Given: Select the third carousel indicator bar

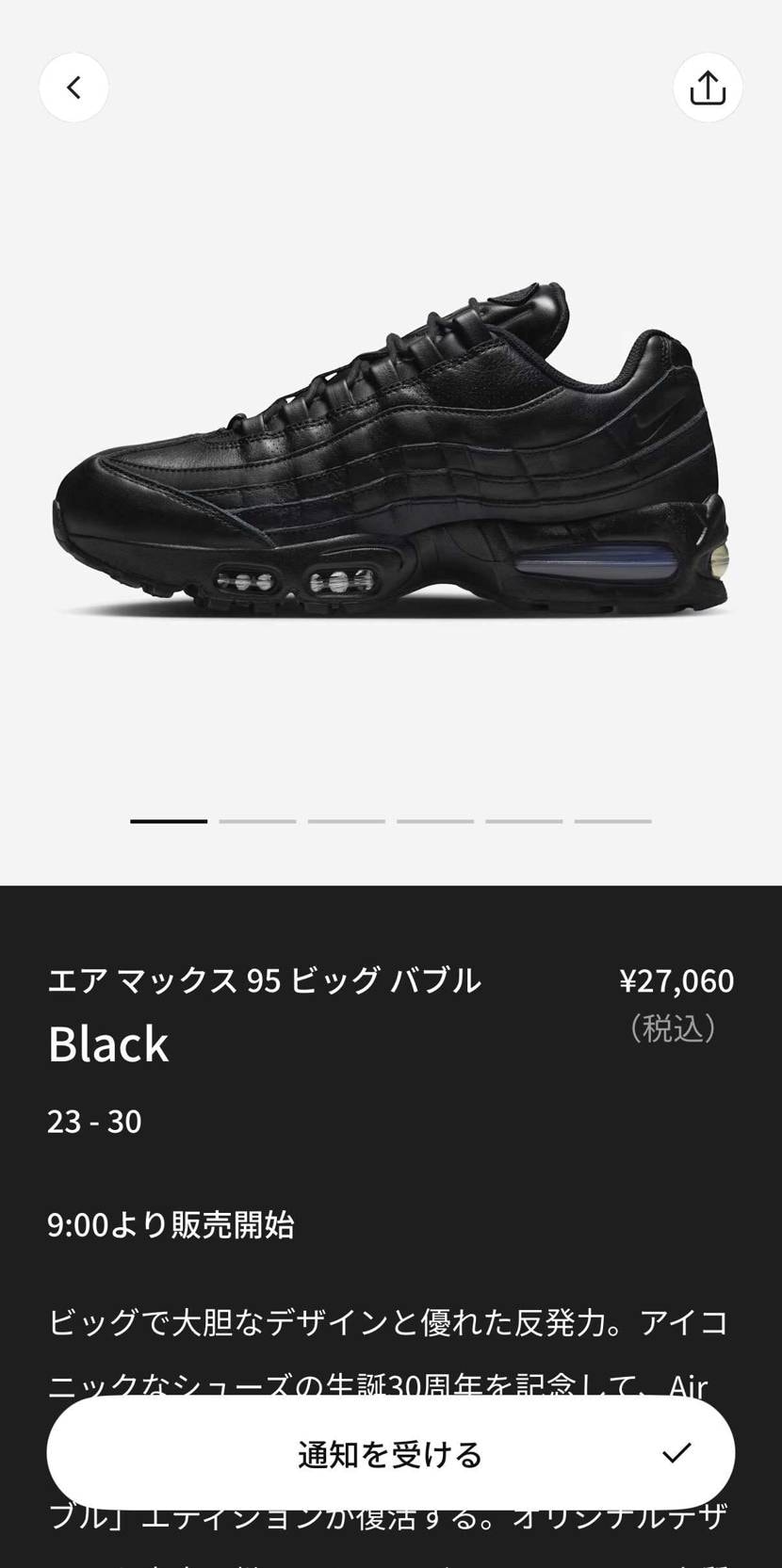Looking at the screenshot, I should 346,820.
